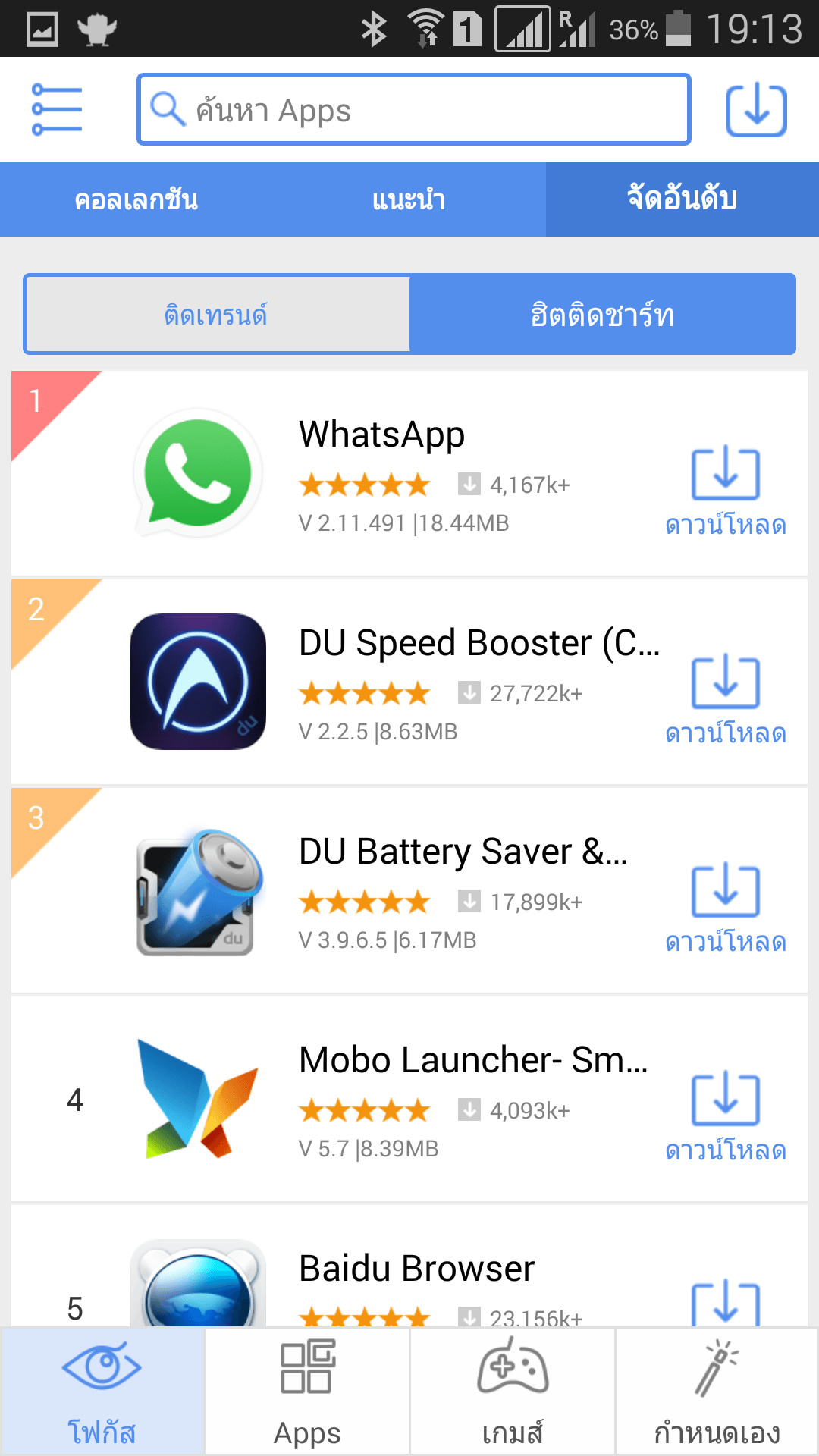Open the เกมส์ games section
This screenshot has width=819, height=1456.
pos(513,1392)
